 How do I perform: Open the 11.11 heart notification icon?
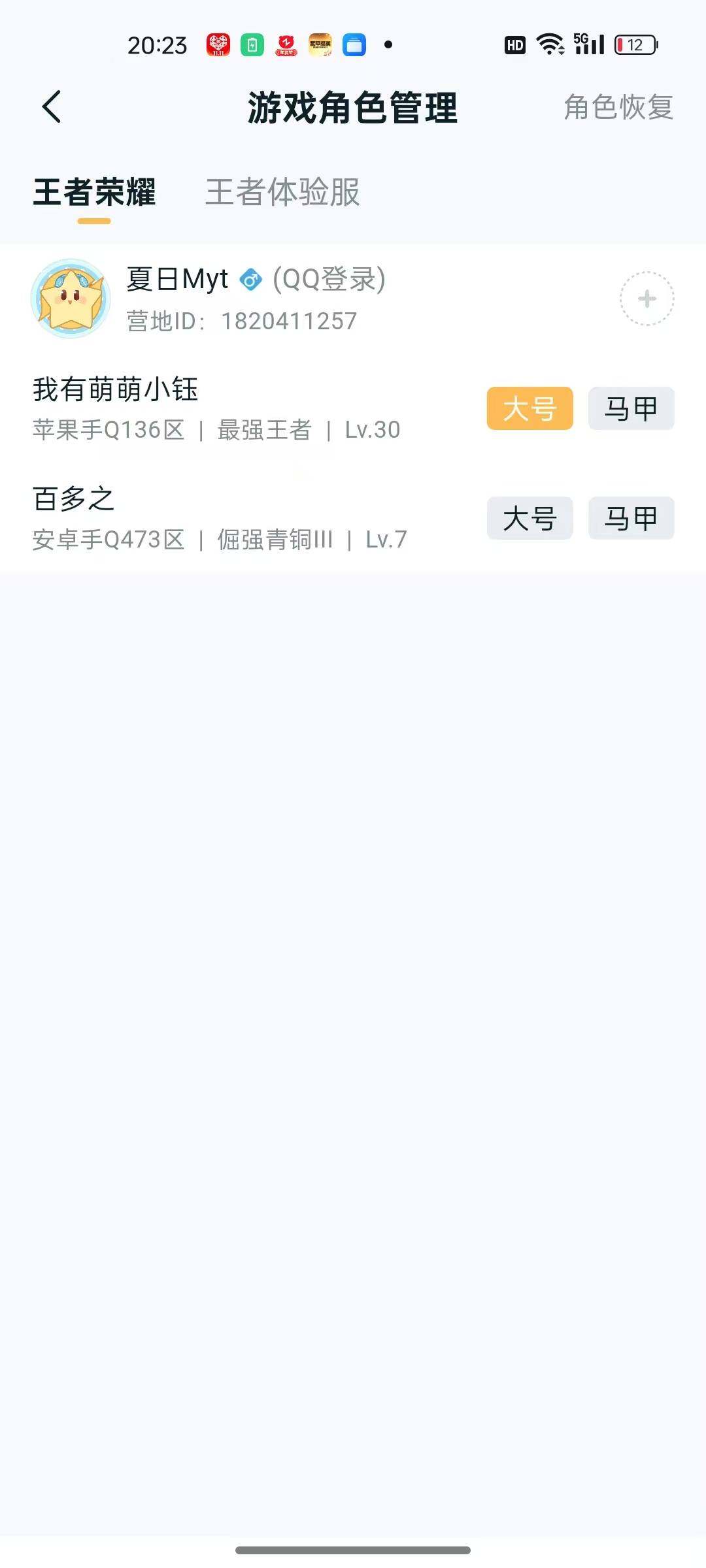220,44
